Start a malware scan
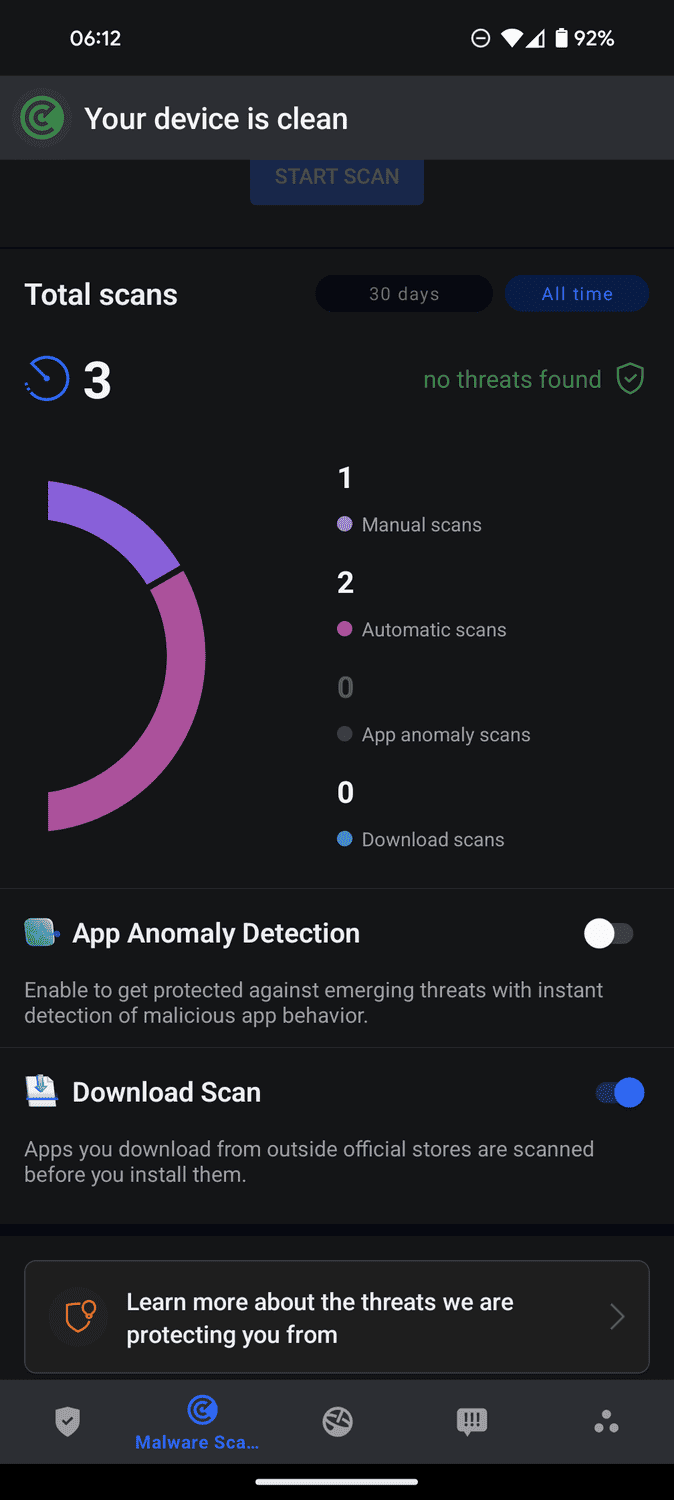 tap(337, 180)
